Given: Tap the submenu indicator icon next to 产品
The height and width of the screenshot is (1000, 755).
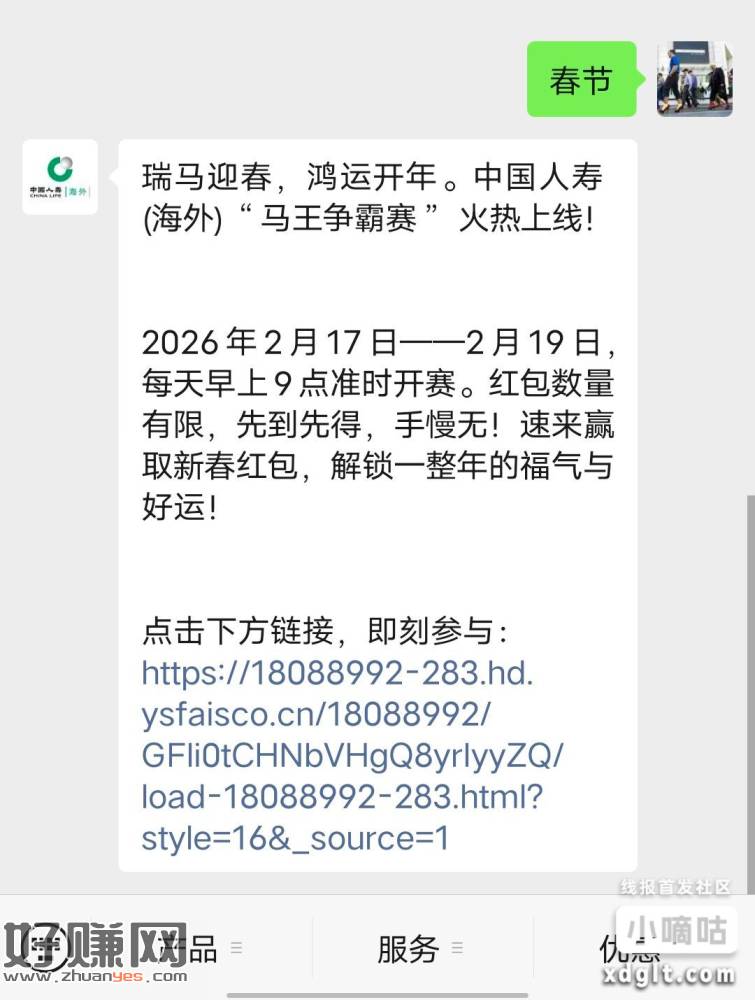Looking at the screenshot, I should [237, 948].
